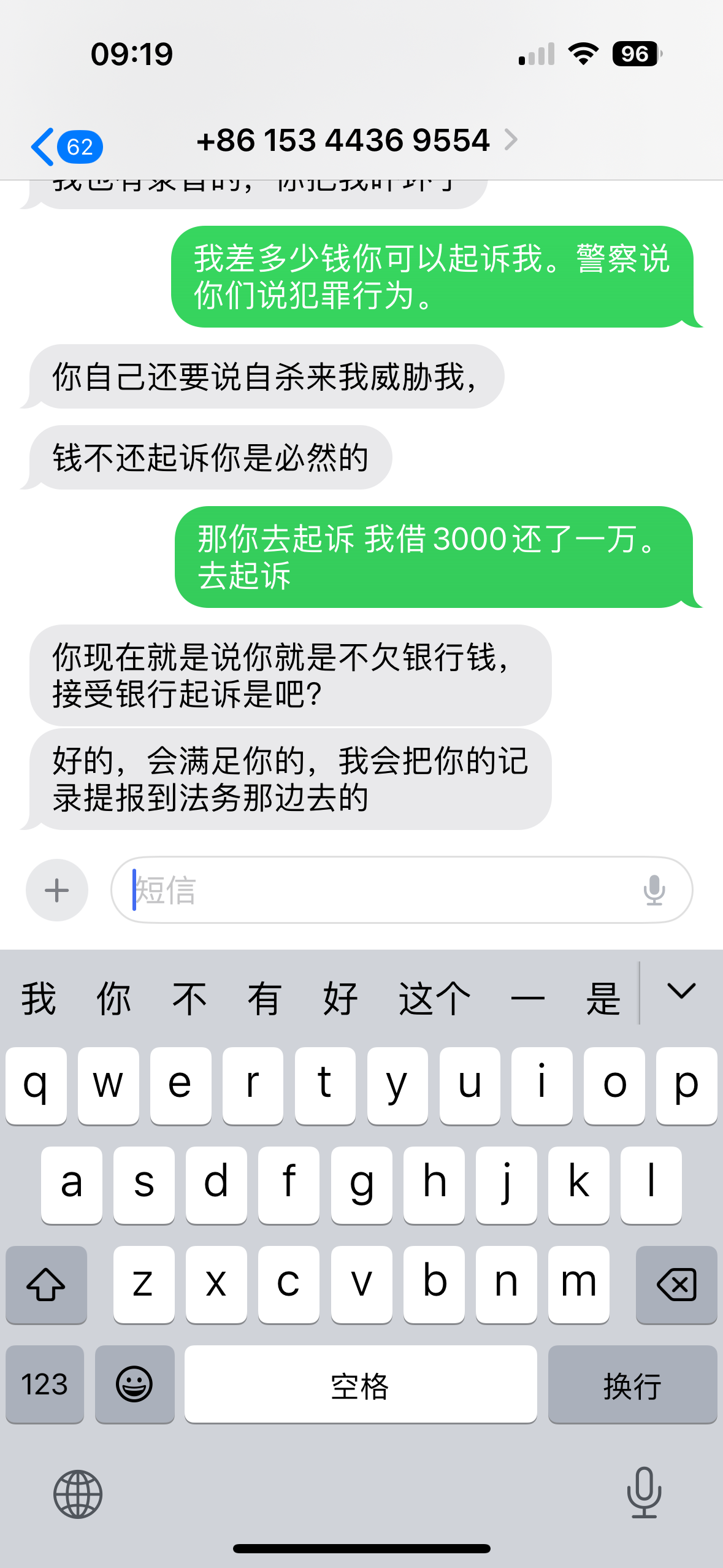Open the plus attachments menu
Screen dimensions: 723x1568
pyautogui.click(x=57, y=890)
